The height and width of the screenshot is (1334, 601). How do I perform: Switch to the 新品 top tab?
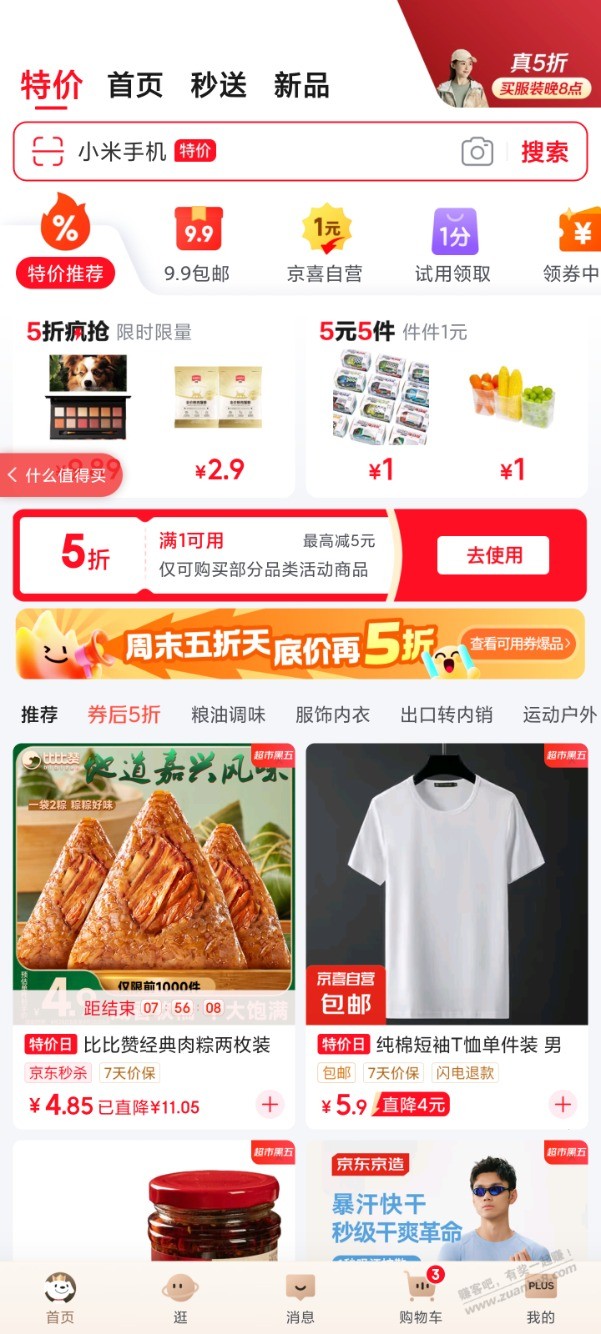click(x=301, y=86)
